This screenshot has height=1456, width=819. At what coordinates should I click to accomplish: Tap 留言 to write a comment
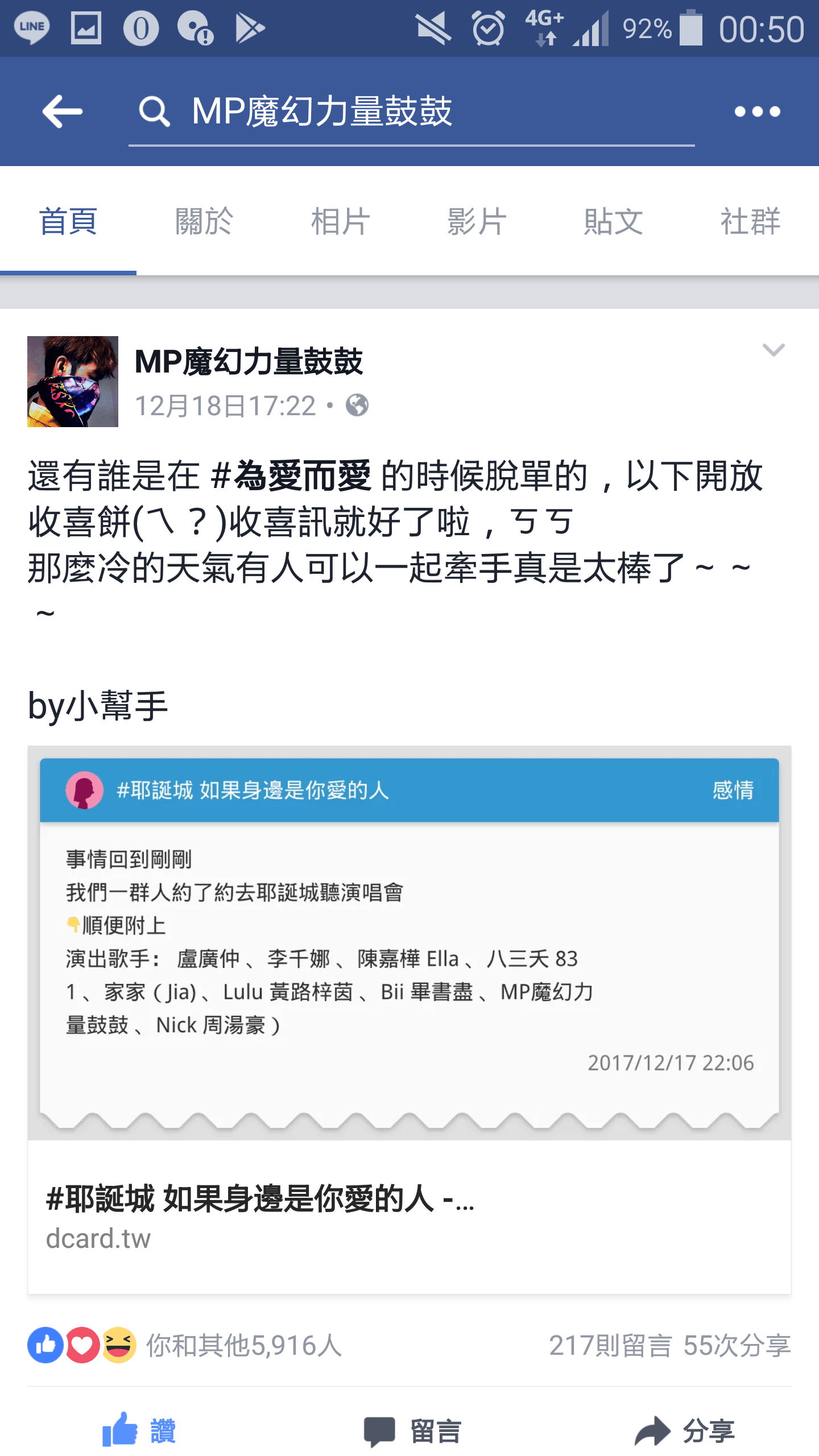(412, 1430)
